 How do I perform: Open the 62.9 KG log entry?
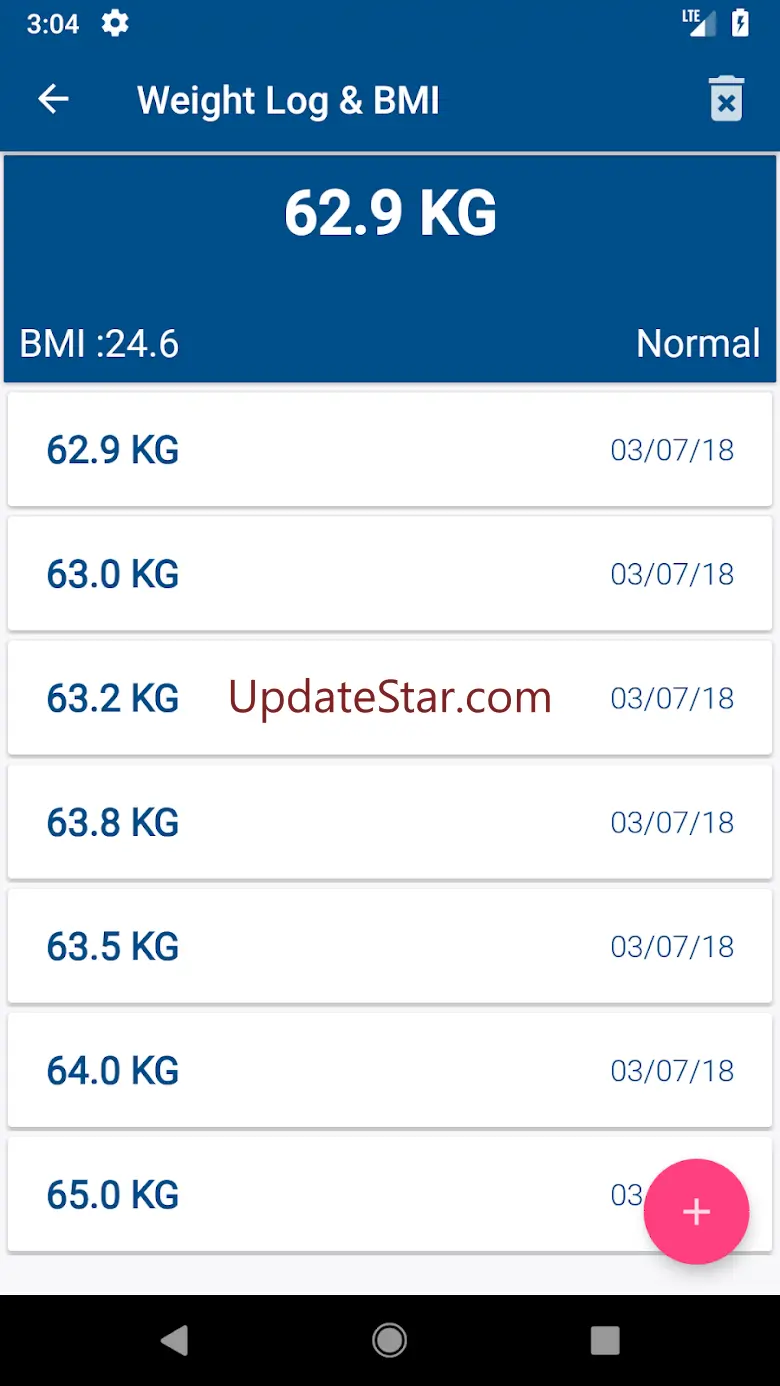(390, 450)
